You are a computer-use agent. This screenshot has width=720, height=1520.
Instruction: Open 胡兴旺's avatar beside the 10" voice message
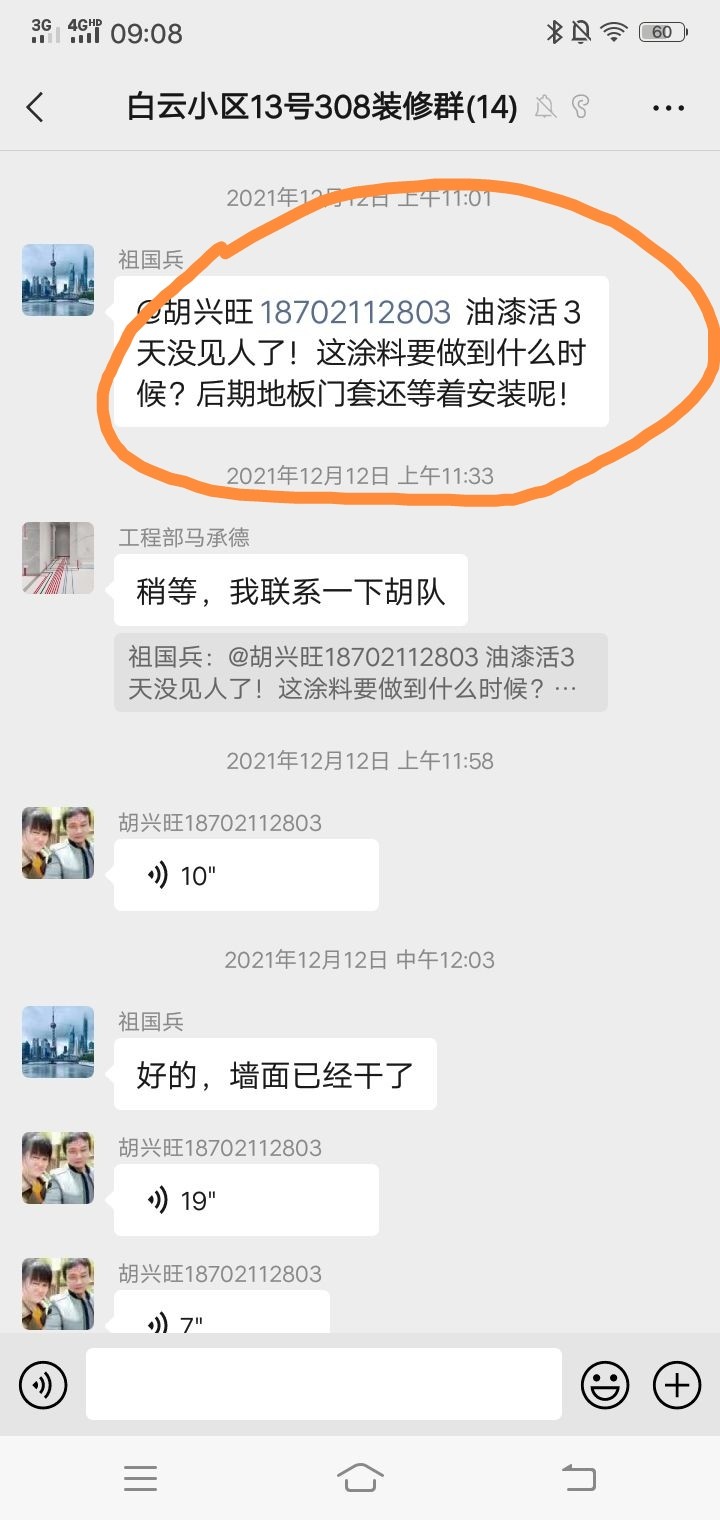pos(58,843)
